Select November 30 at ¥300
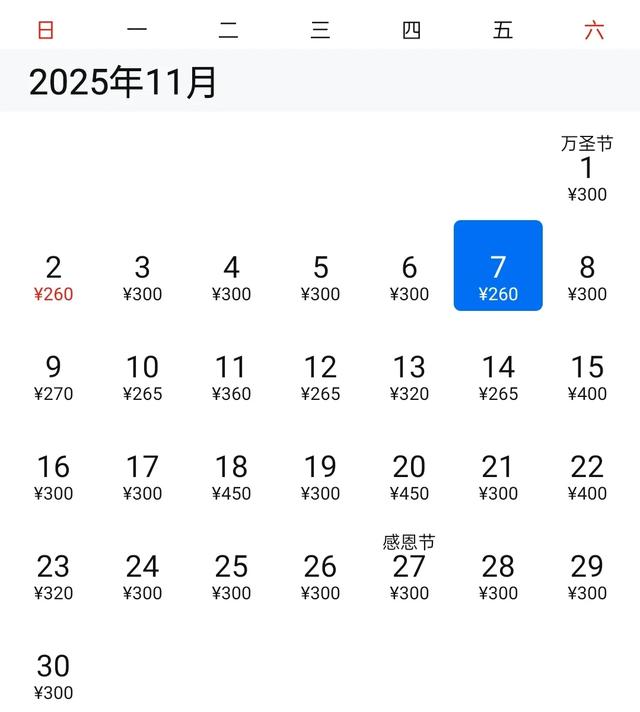 (x=53, y=675)
